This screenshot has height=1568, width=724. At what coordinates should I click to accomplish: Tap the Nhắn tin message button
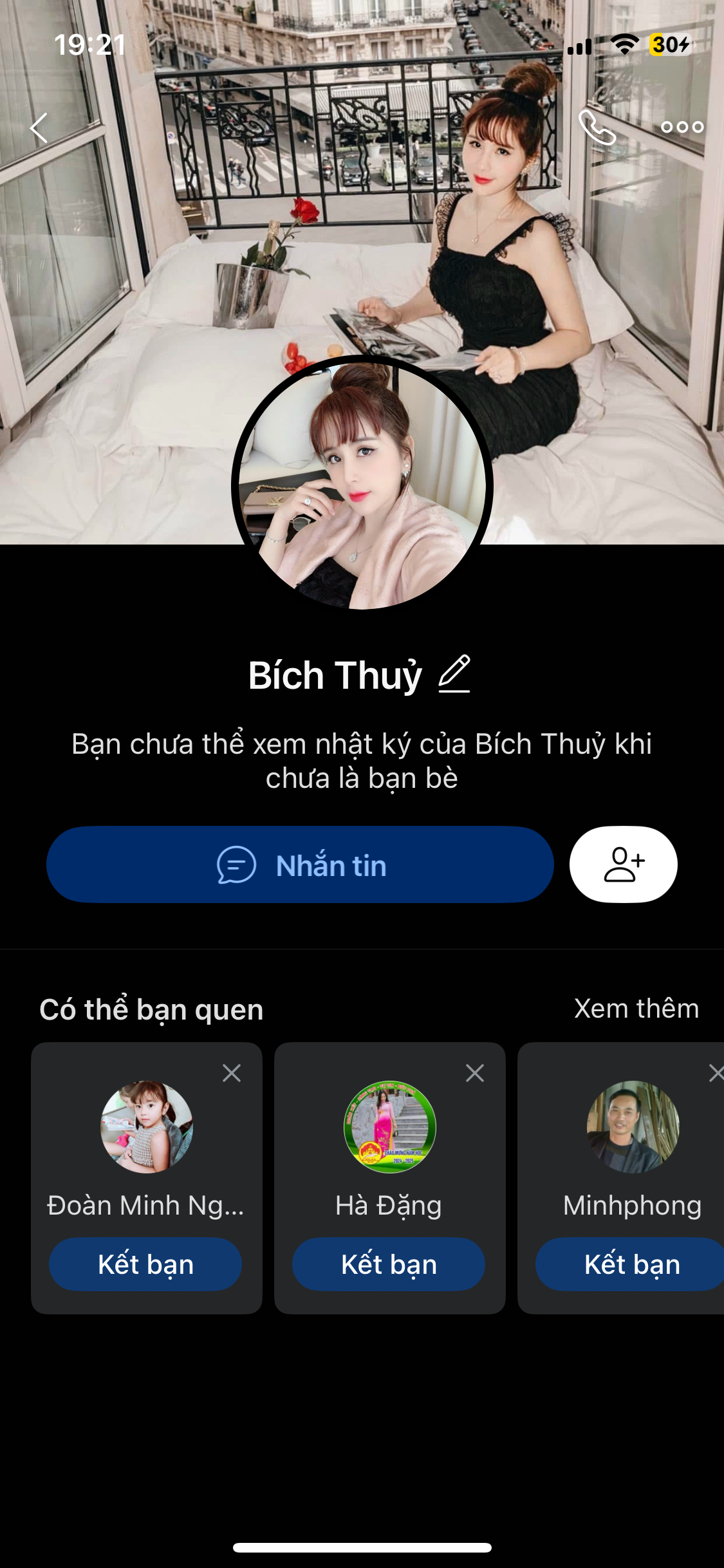pos(300,864)
